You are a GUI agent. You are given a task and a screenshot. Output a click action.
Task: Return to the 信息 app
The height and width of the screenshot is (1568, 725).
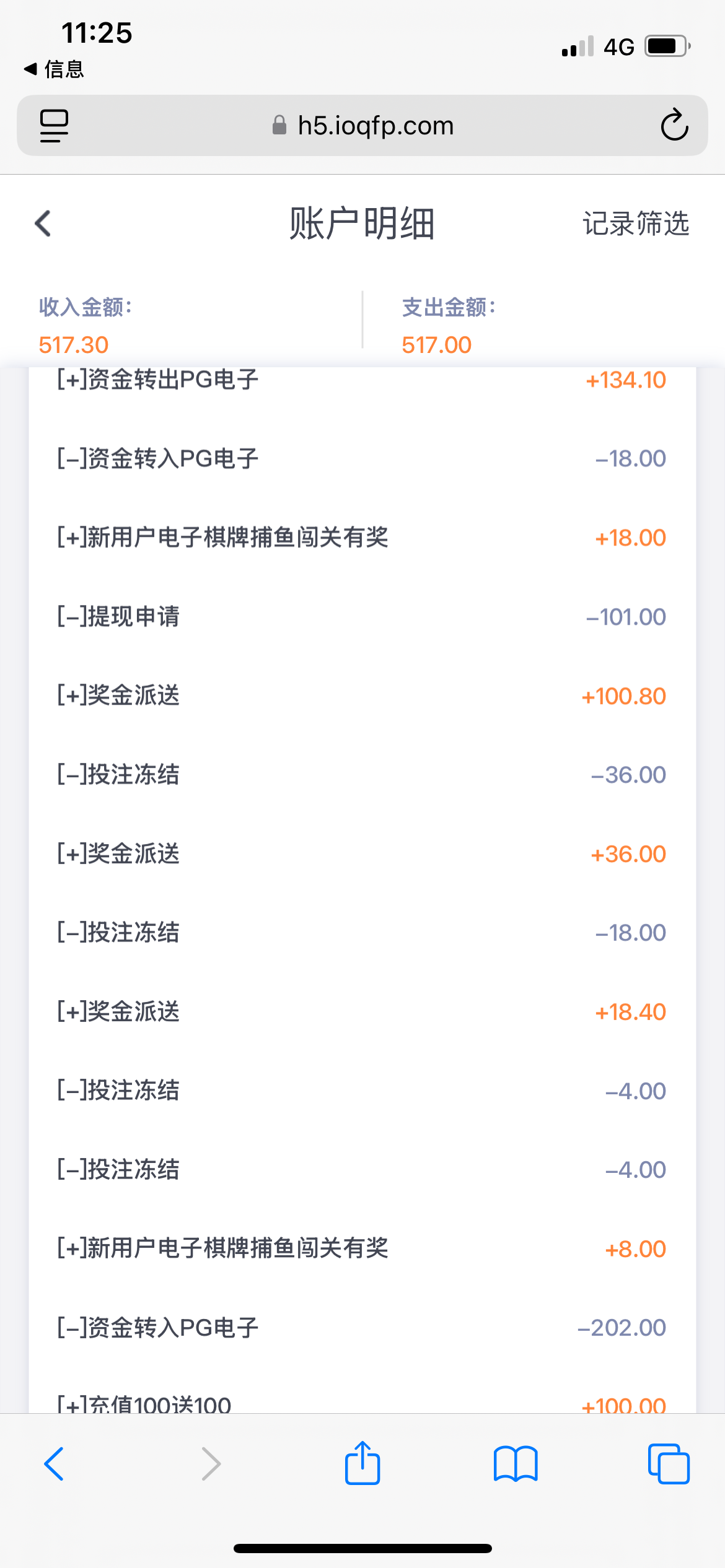[x=54, y=69]
